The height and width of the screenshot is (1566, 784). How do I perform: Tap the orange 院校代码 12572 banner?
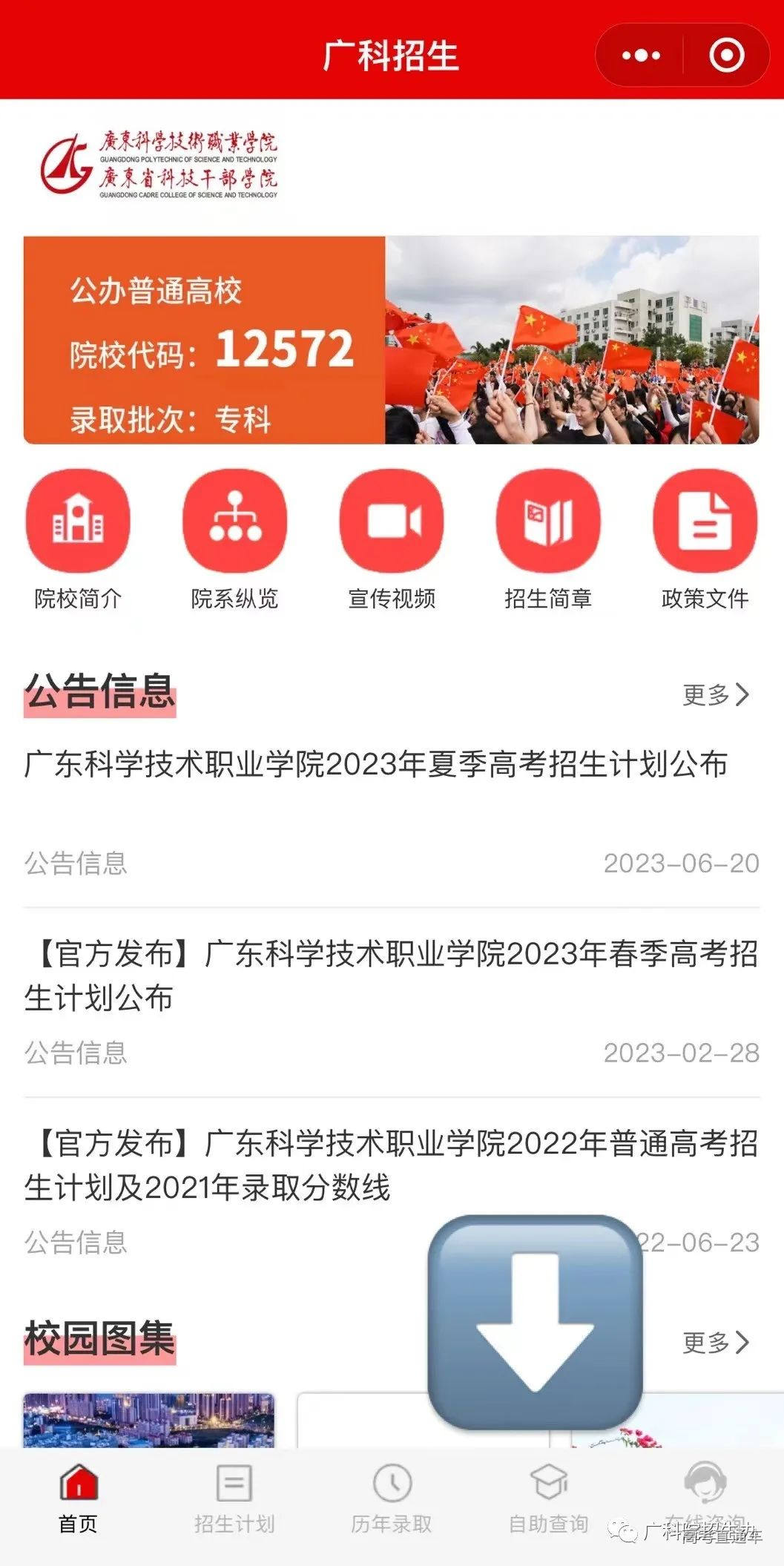coord(202,338)
